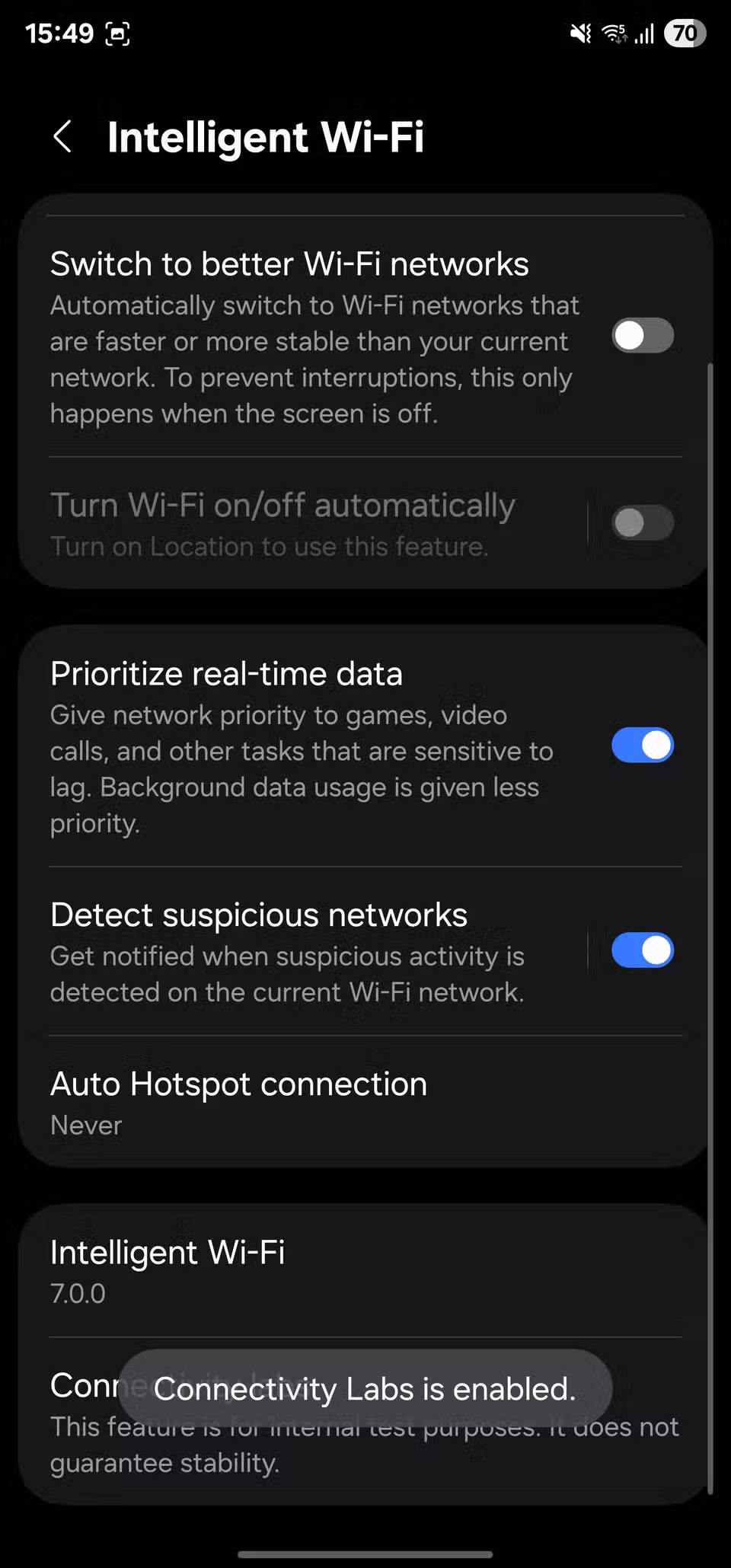The height and width of the screenshot is (1568, 731).
Task: Tap the Connectivity Labs is enabled toast
Action: (x=364, y=1388)
